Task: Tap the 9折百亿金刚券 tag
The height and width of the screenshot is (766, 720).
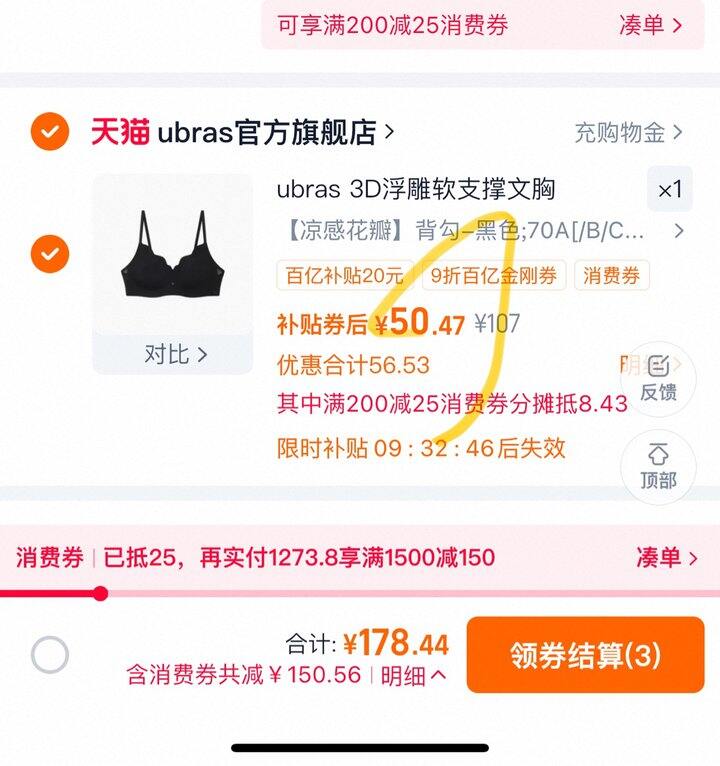Action: 494,275
